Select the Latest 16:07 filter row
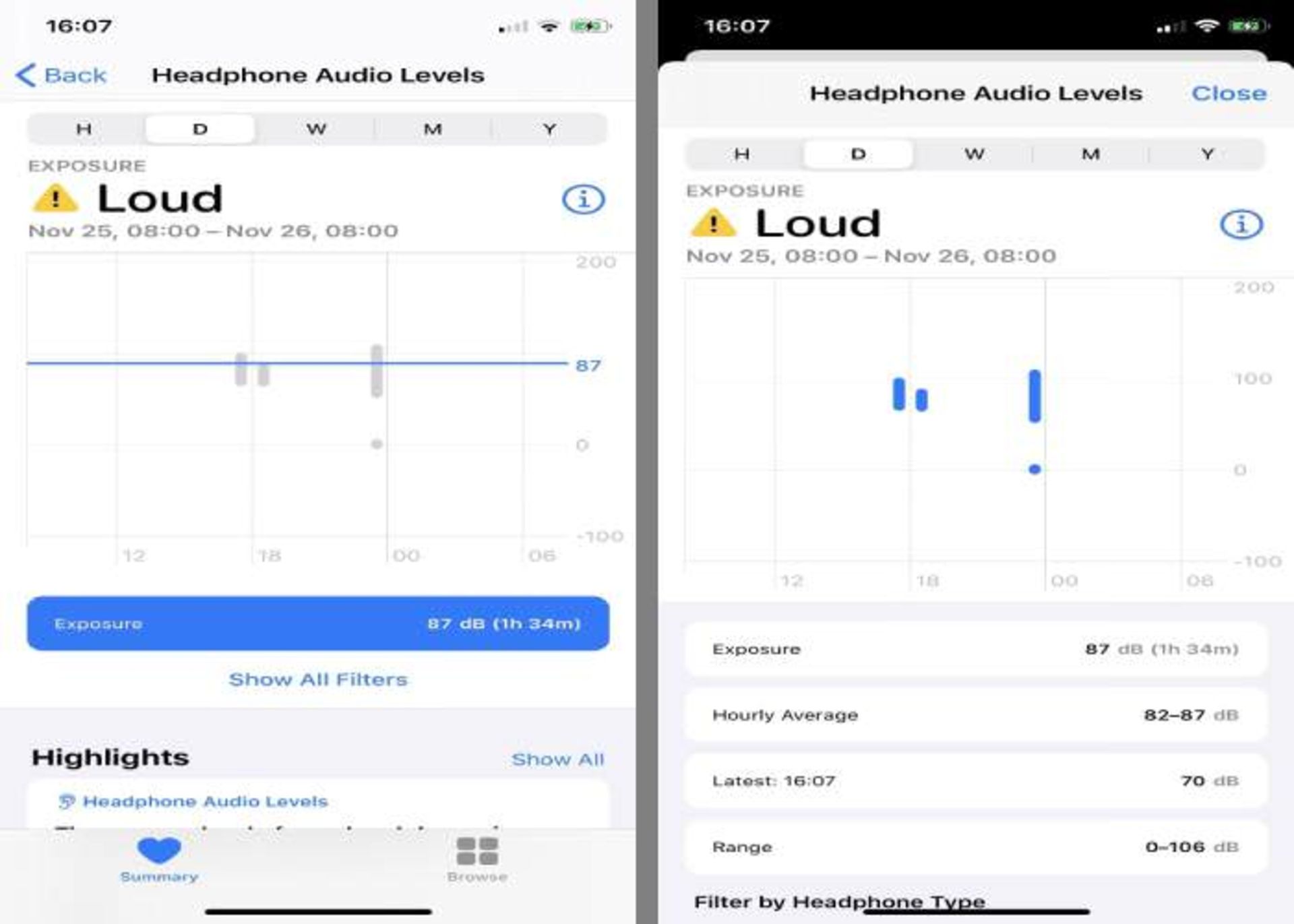The height and width of the screenshot is (924, 1294). (x=975, y=780)
